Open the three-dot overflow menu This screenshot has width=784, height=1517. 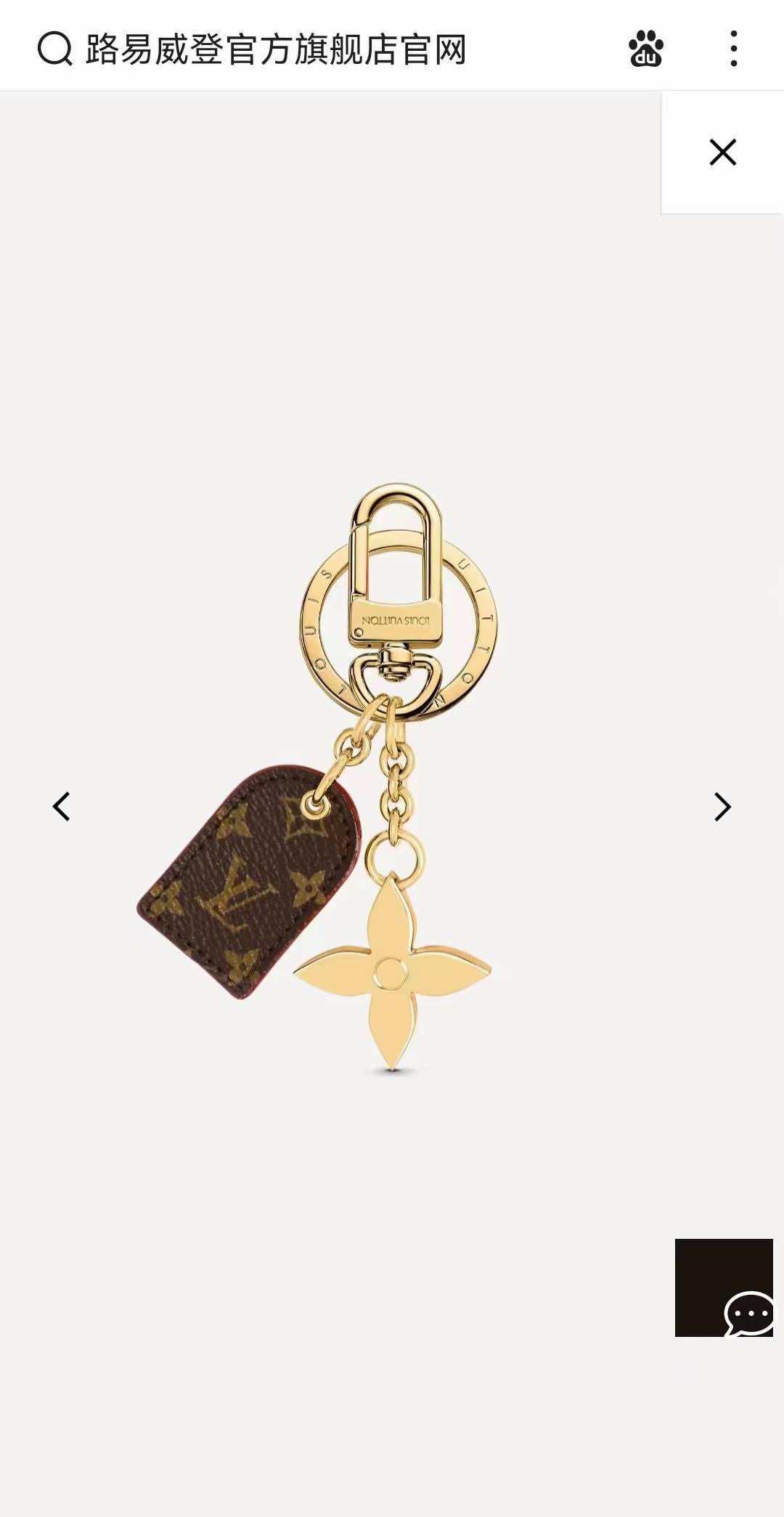(734, 49)
